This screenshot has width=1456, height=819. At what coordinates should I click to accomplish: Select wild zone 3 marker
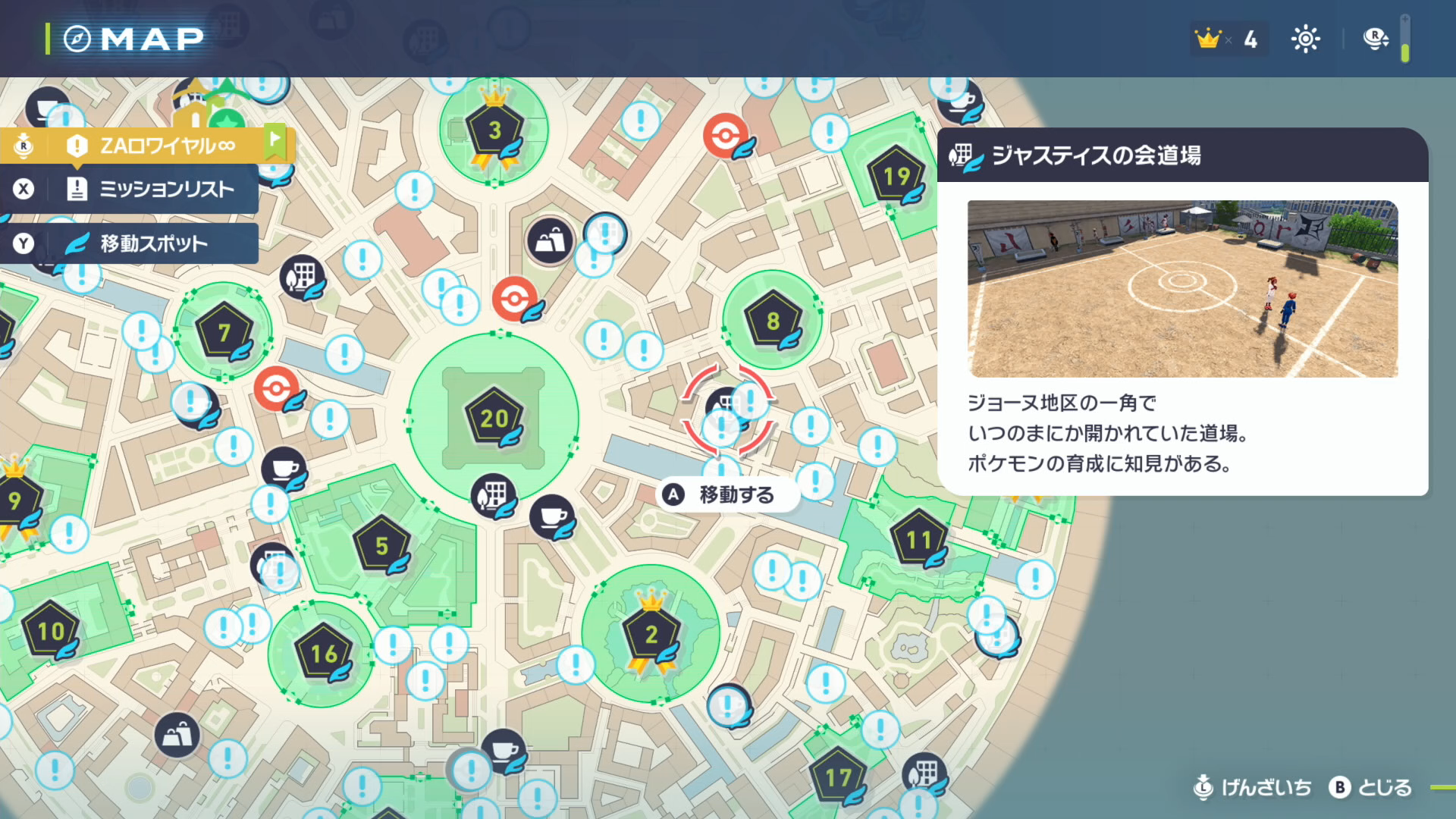[x=494, y=130]
